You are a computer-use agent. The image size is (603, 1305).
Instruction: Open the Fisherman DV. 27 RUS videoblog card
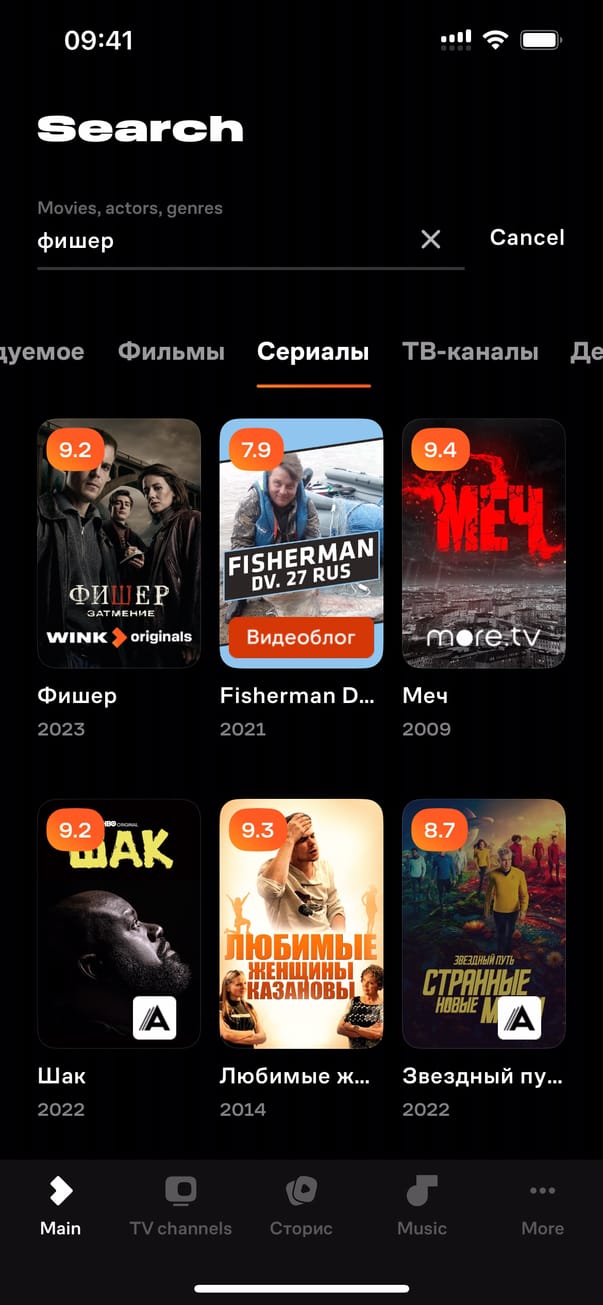(301, 543)
